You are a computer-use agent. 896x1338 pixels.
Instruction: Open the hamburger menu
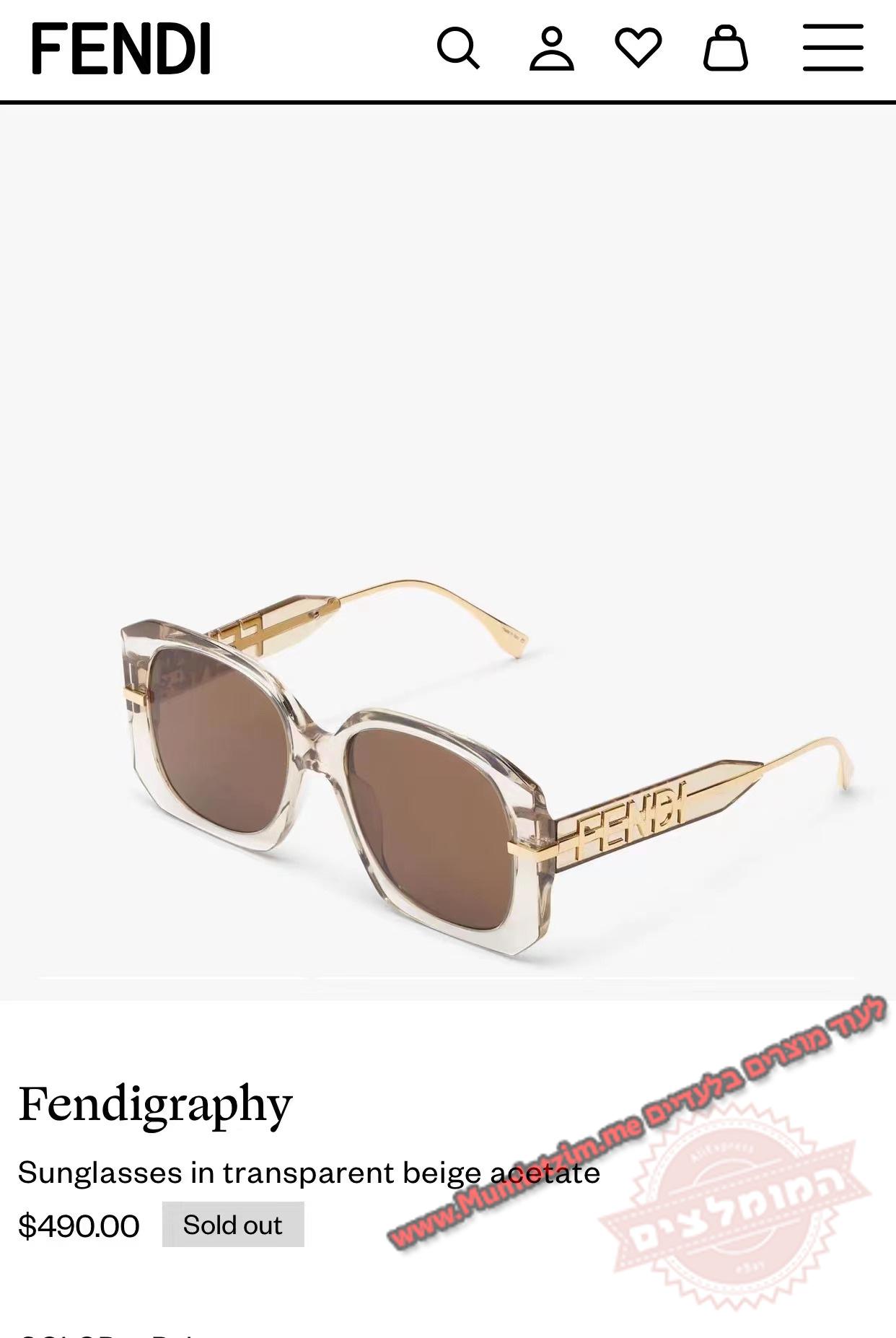coord(833,48)
